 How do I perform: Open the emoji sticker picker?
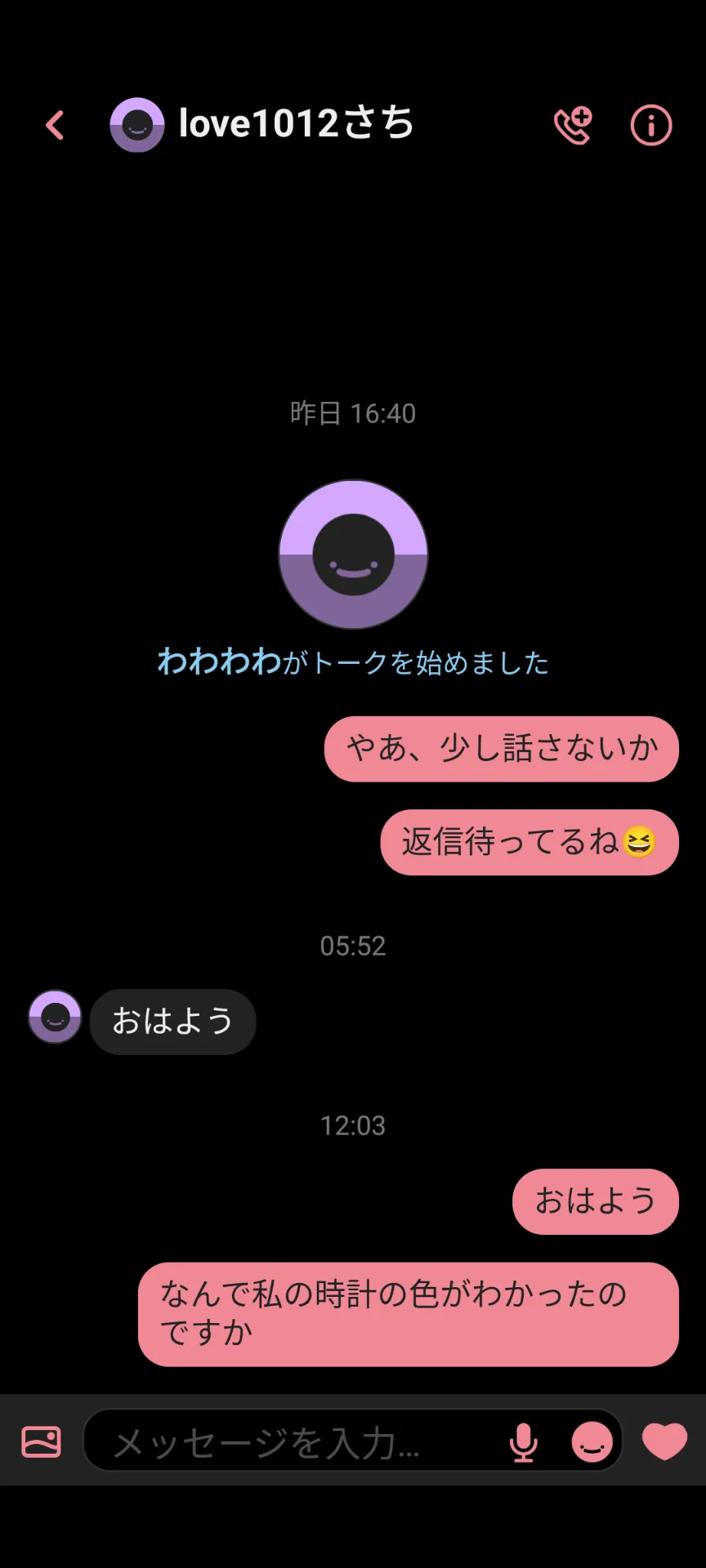coord(592,1442)
